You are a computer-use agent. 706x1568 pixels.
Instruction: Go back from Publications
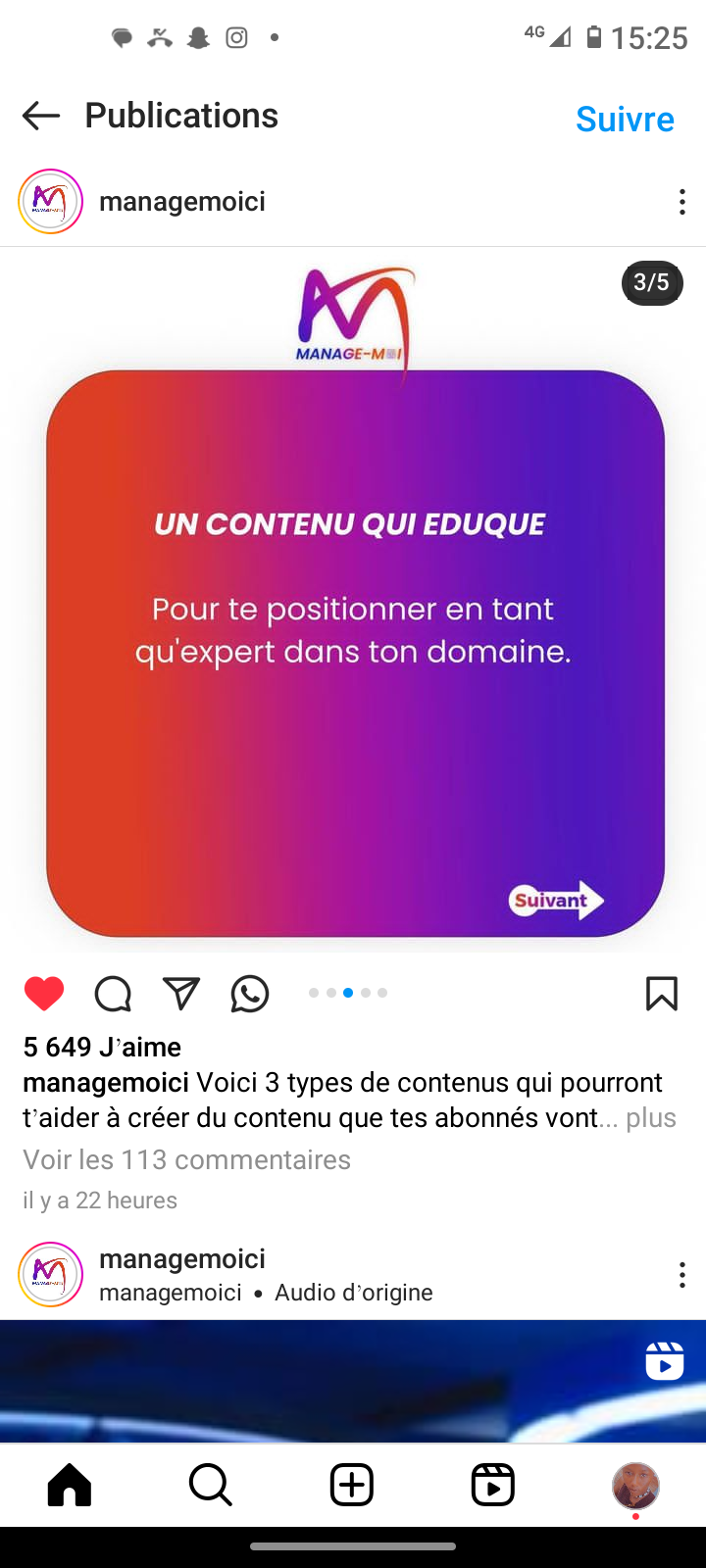41,116
